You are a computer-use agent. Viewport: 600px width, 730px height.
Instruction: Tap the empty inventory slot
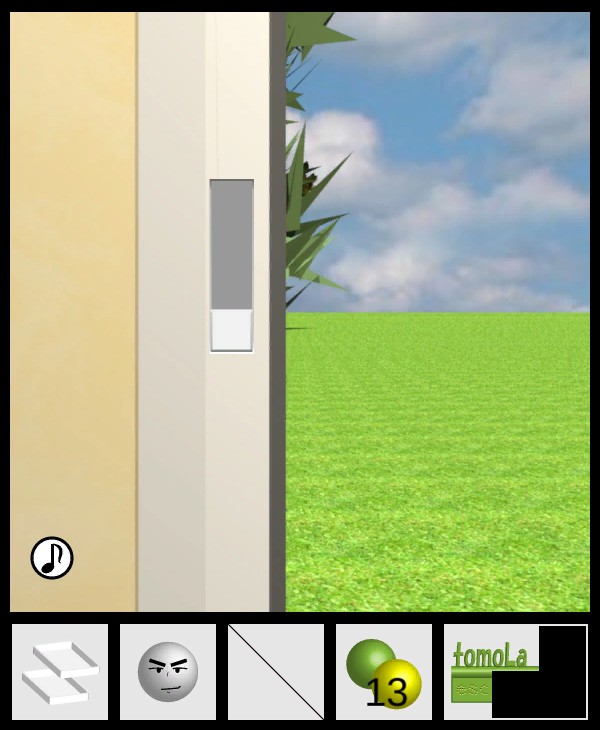pos(276,672)
